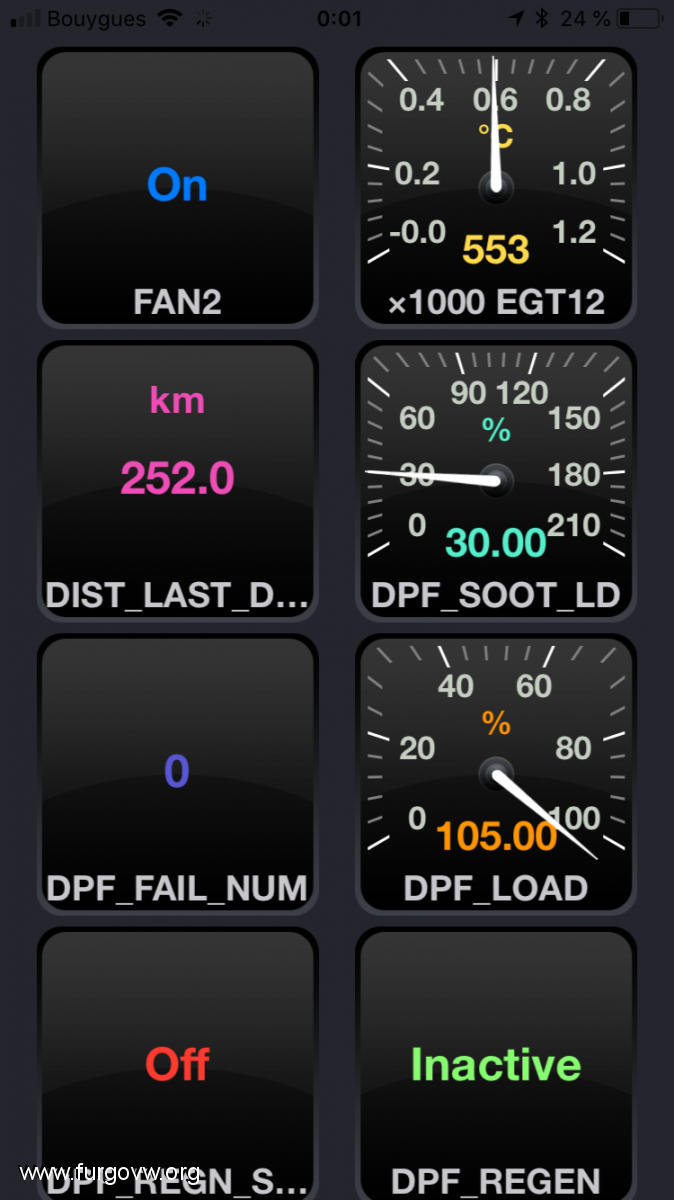Tap the tile showing Off
This screenshot has height=1200, width=674.
(x=177, y=1063)
